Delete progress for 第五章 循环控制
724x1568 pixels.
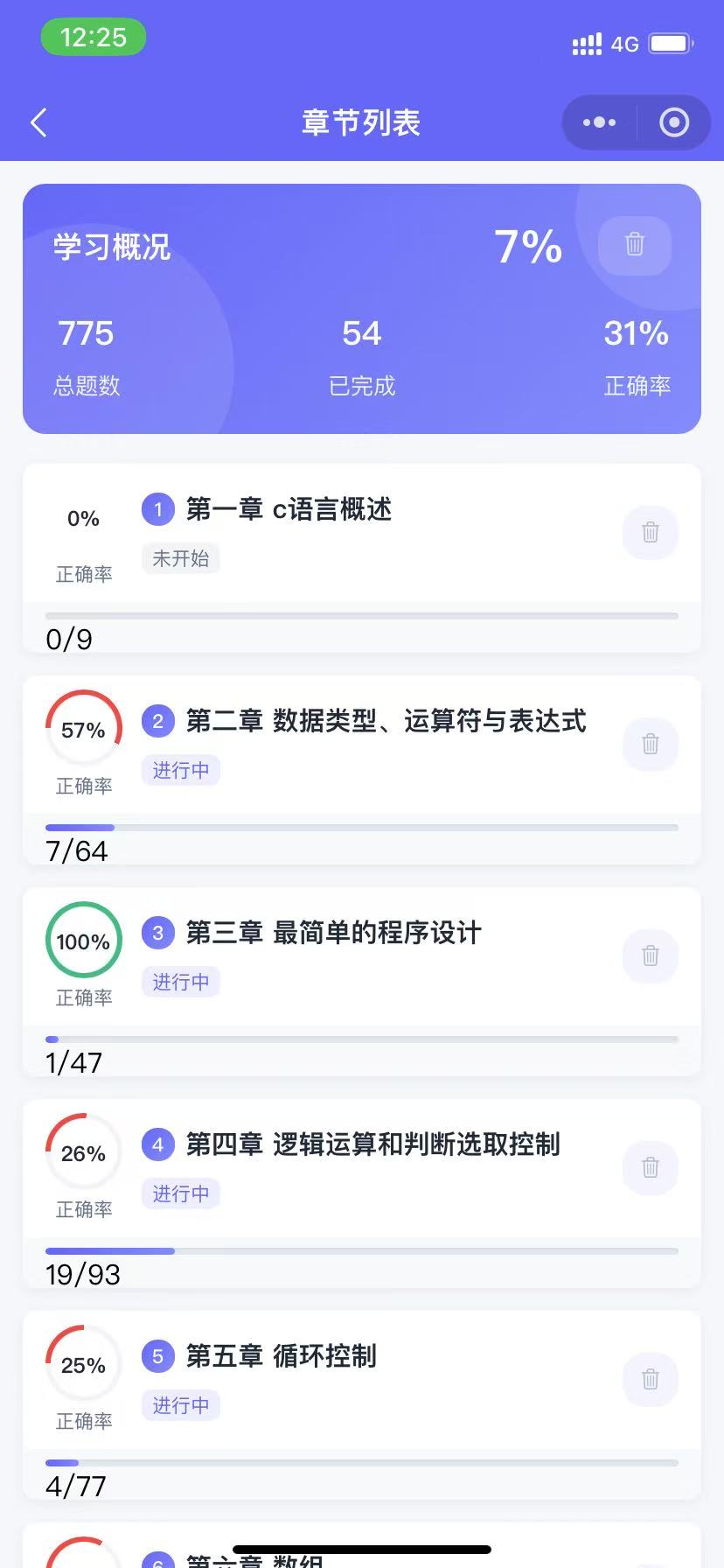pyautogui.click(x=650, y=1379)
